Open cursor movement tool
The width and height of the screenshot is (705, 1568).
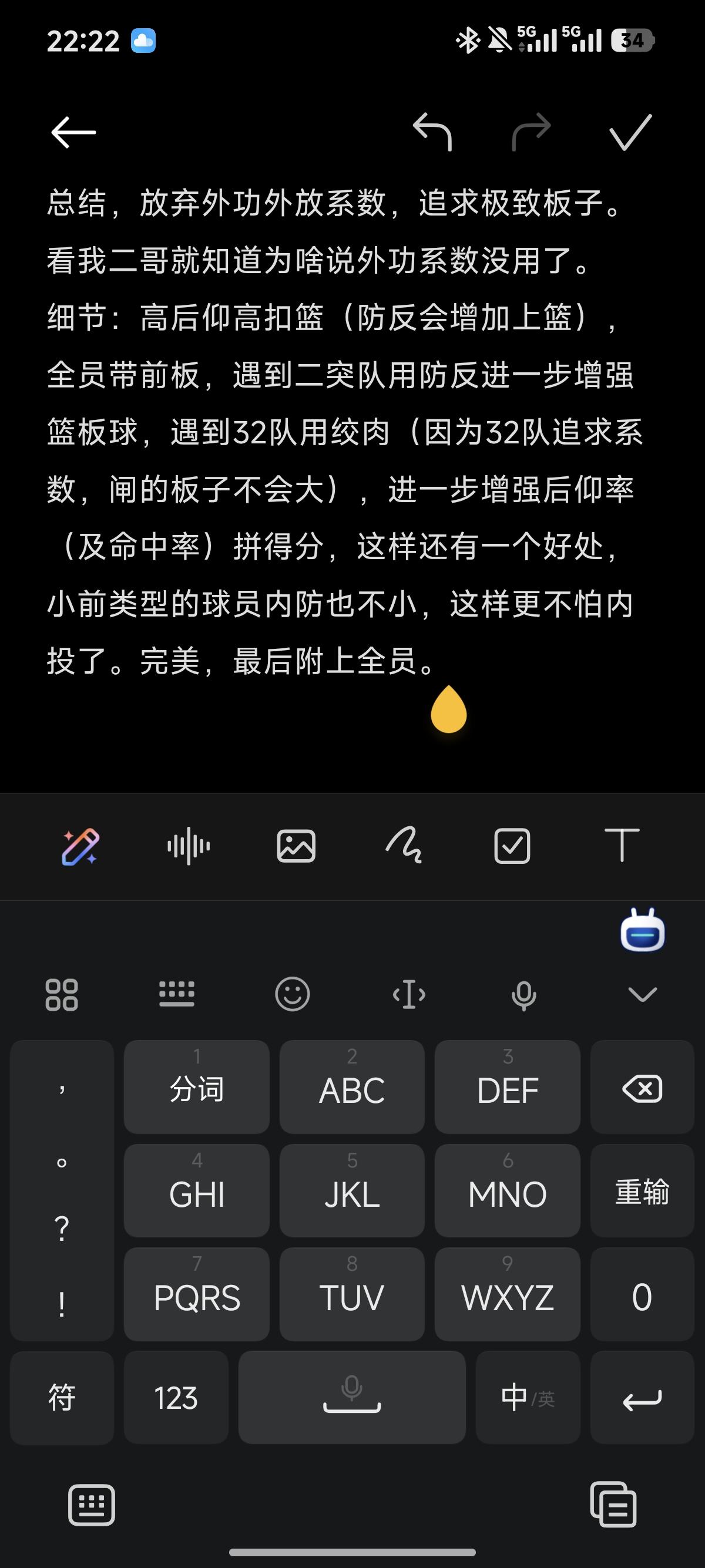(409, 995)
